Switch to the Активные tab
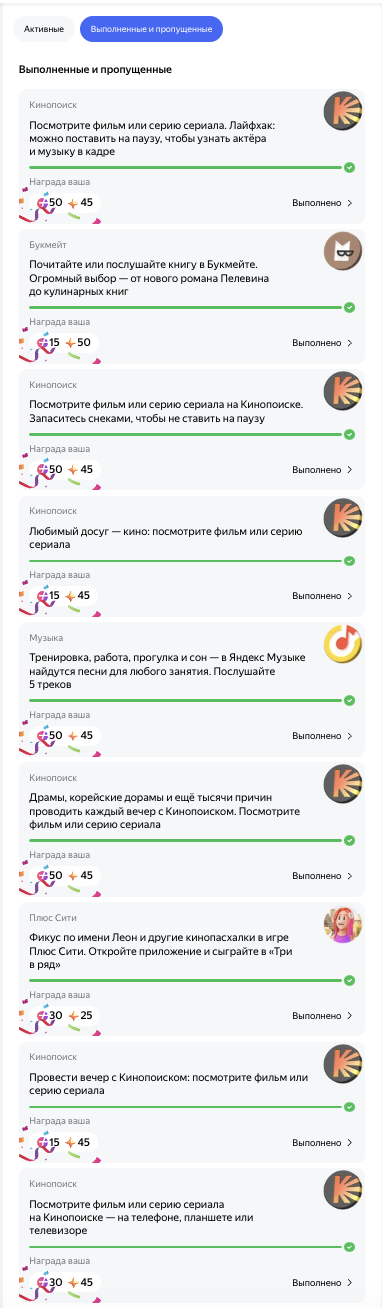 pos(44,29)
